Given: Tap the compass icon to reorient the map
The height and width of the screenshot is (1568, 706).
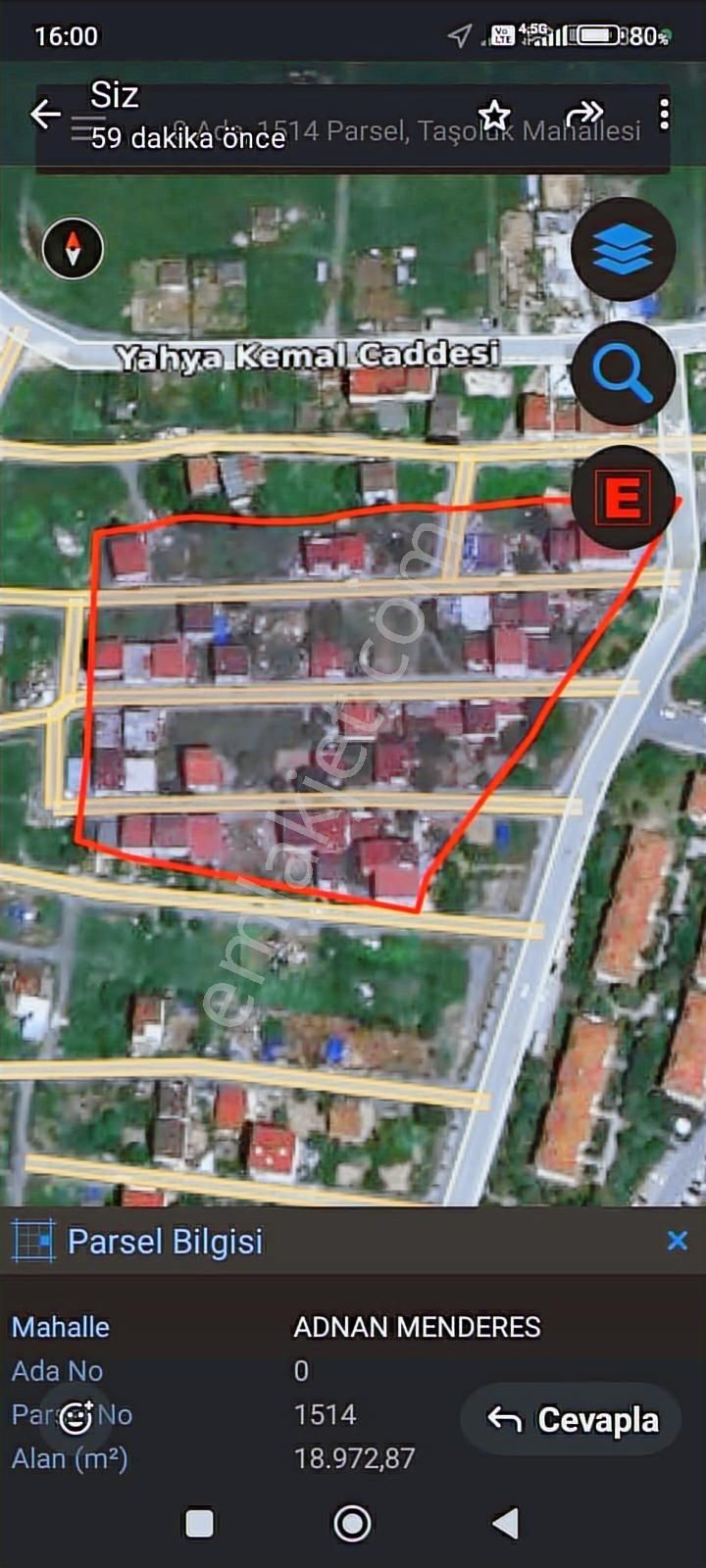Looking at the screenshot, I should coord(73,249).
